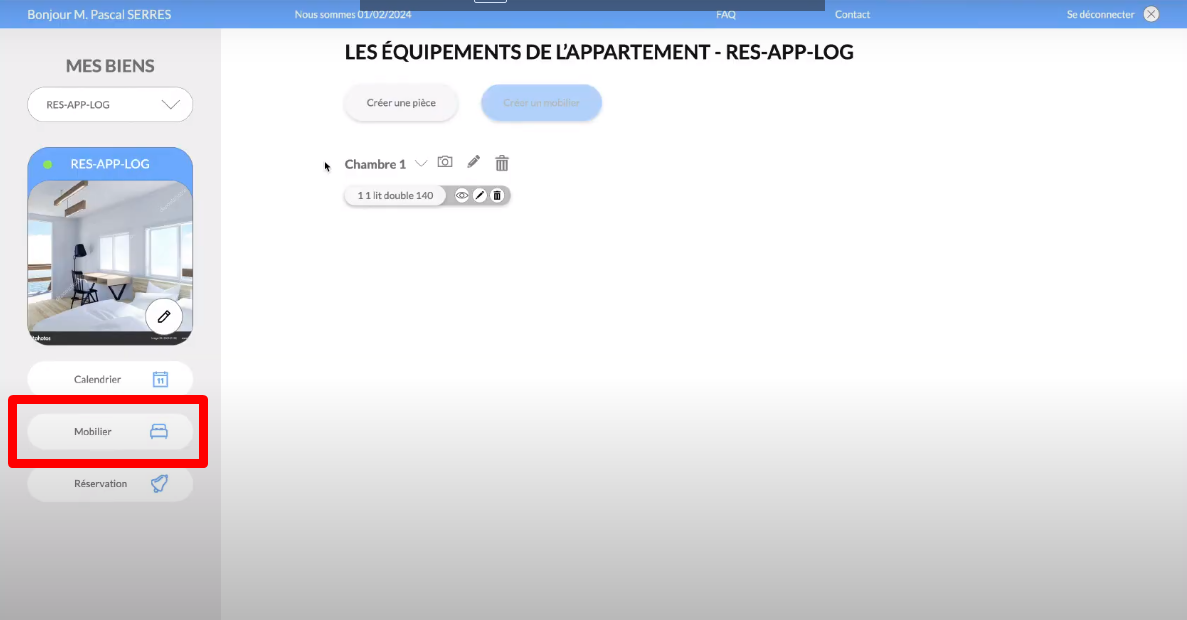Expand the Chambre 1 chevron
Viewport: 1187px width, 620px height.
coord(421,163)
